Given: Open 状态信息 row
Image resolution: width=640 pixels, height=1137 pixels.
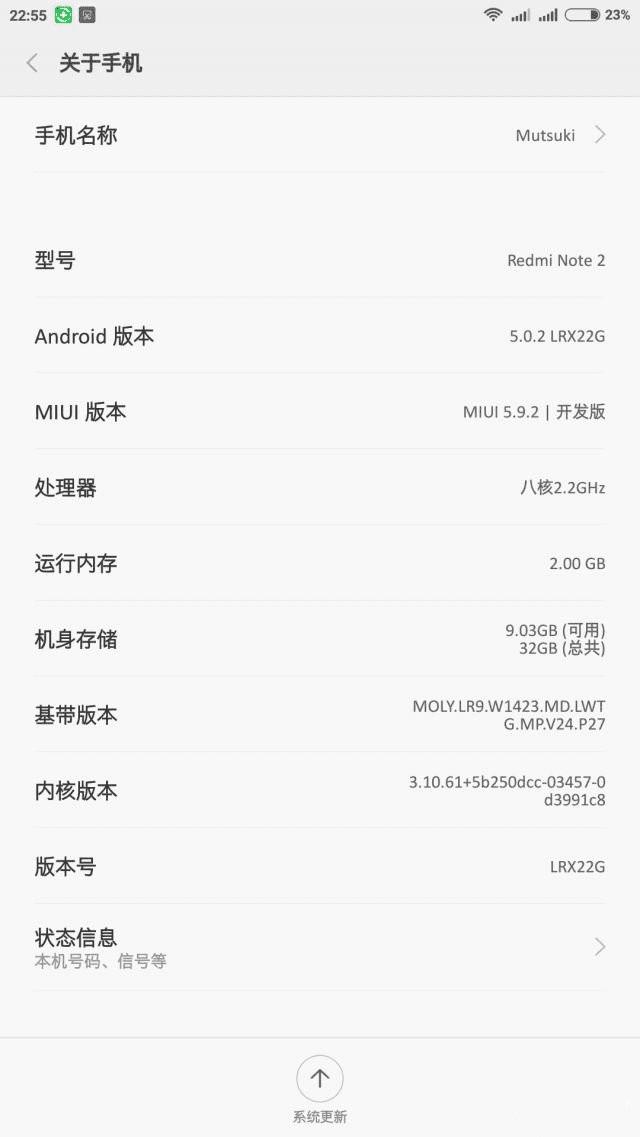Looking at the screenshot, I should pyautogui.click(x=320, y=946).
